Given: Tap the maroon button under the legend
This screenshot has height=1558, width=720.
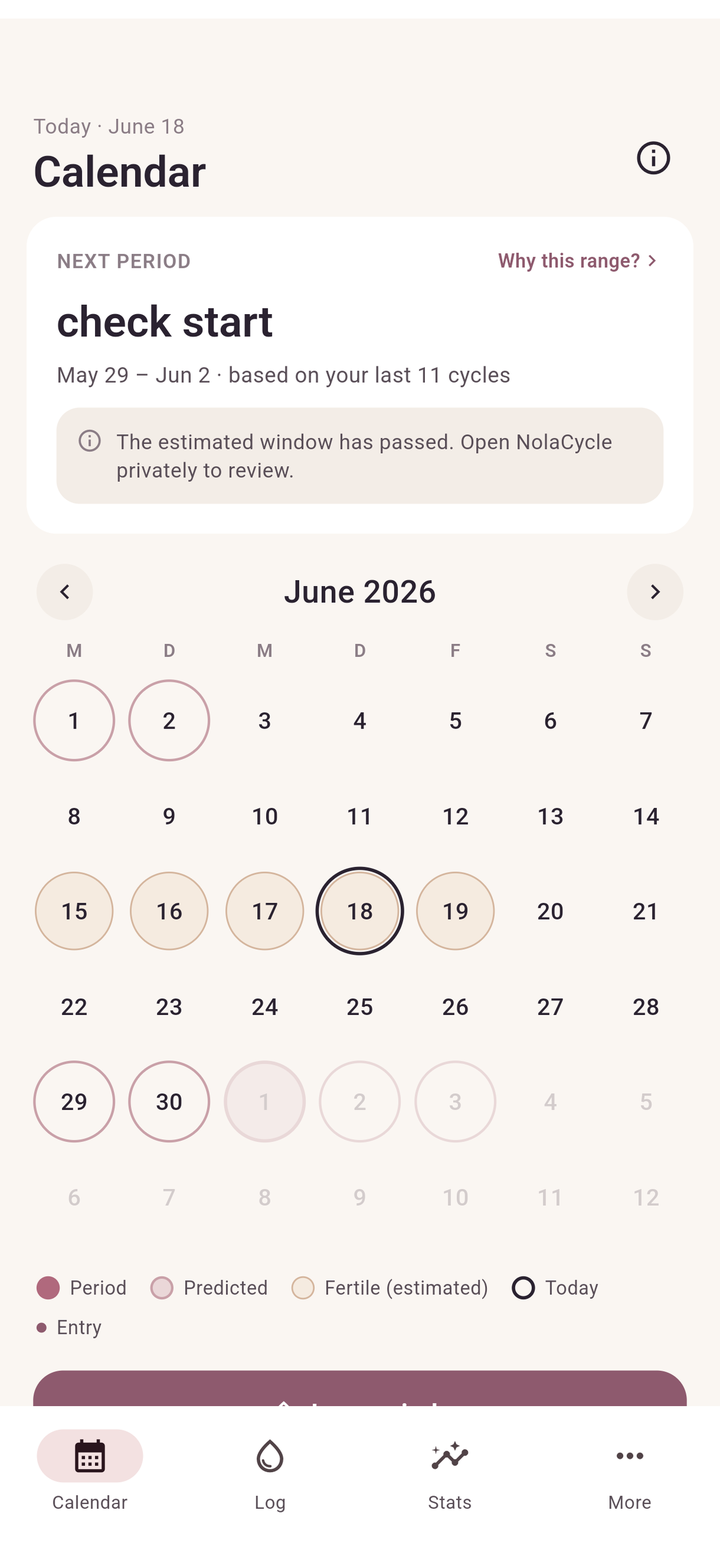Looking at the screenshot, I should [360, 1389].
